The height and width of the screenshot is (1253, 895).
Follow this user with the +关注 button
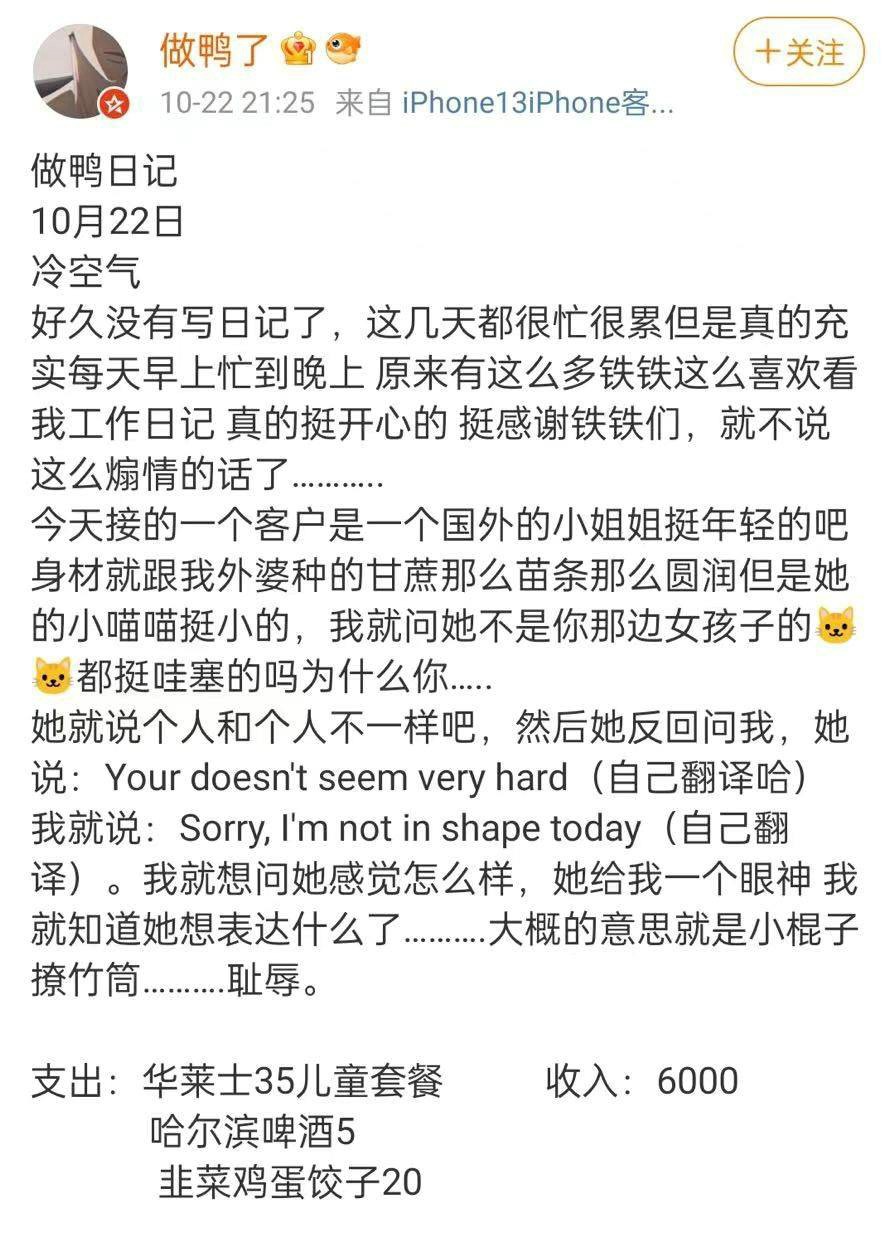pyautogui.click(x=797, y=52)
